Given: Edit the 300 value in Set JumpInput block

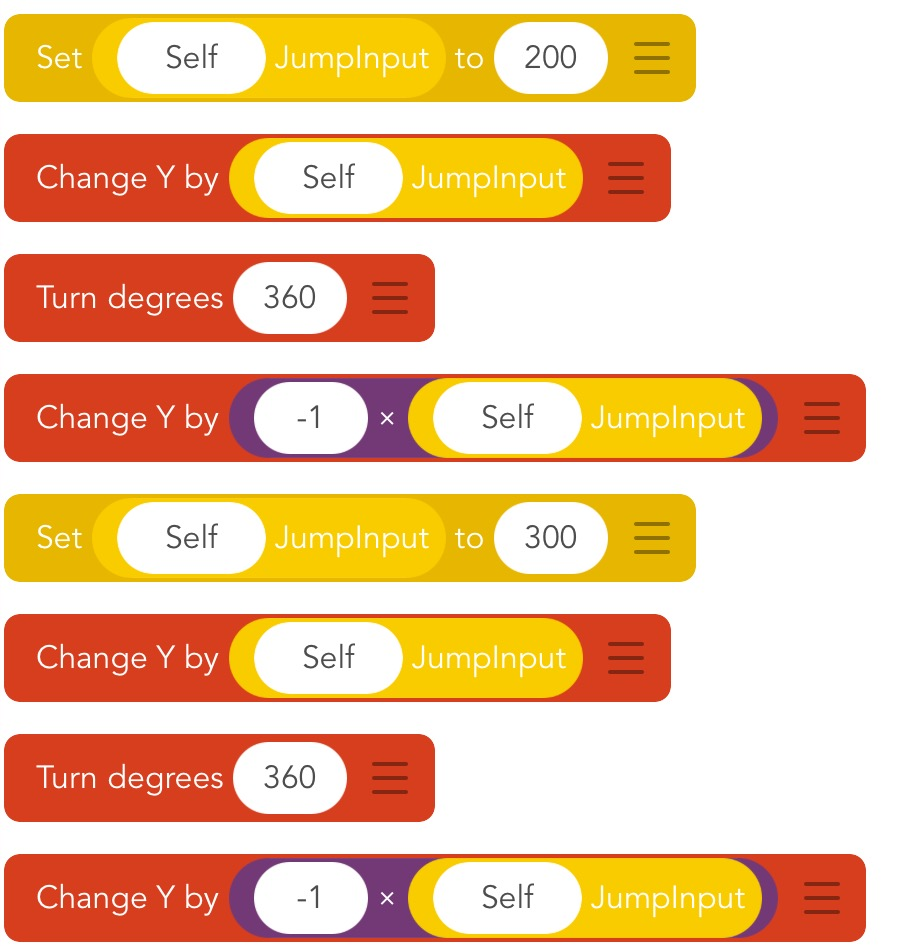Looking at the screenshot, I should tap(550, 538).
